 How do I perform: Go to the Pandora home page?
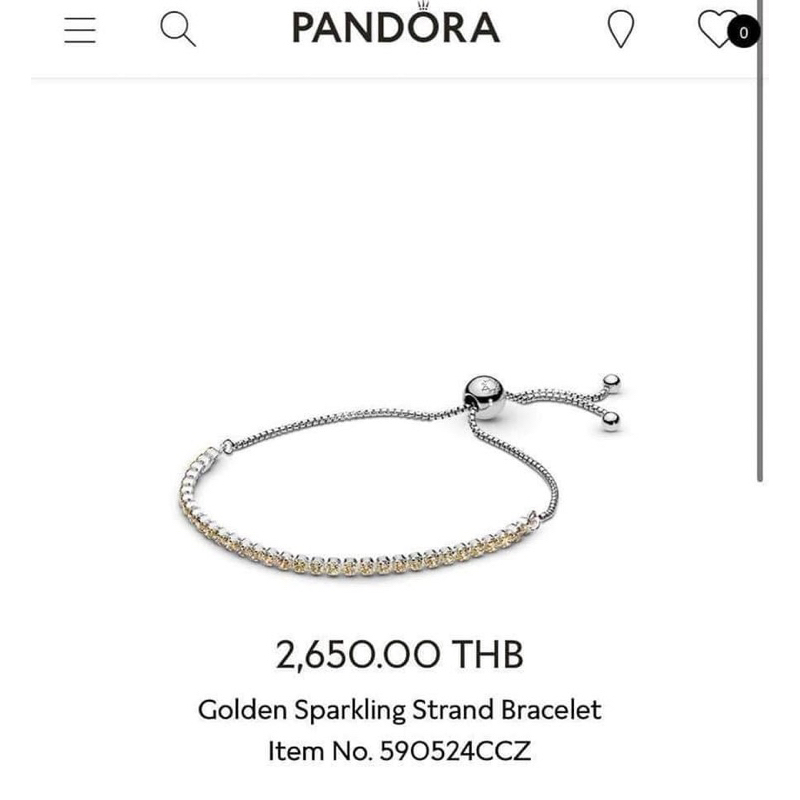tap(396, 27)
